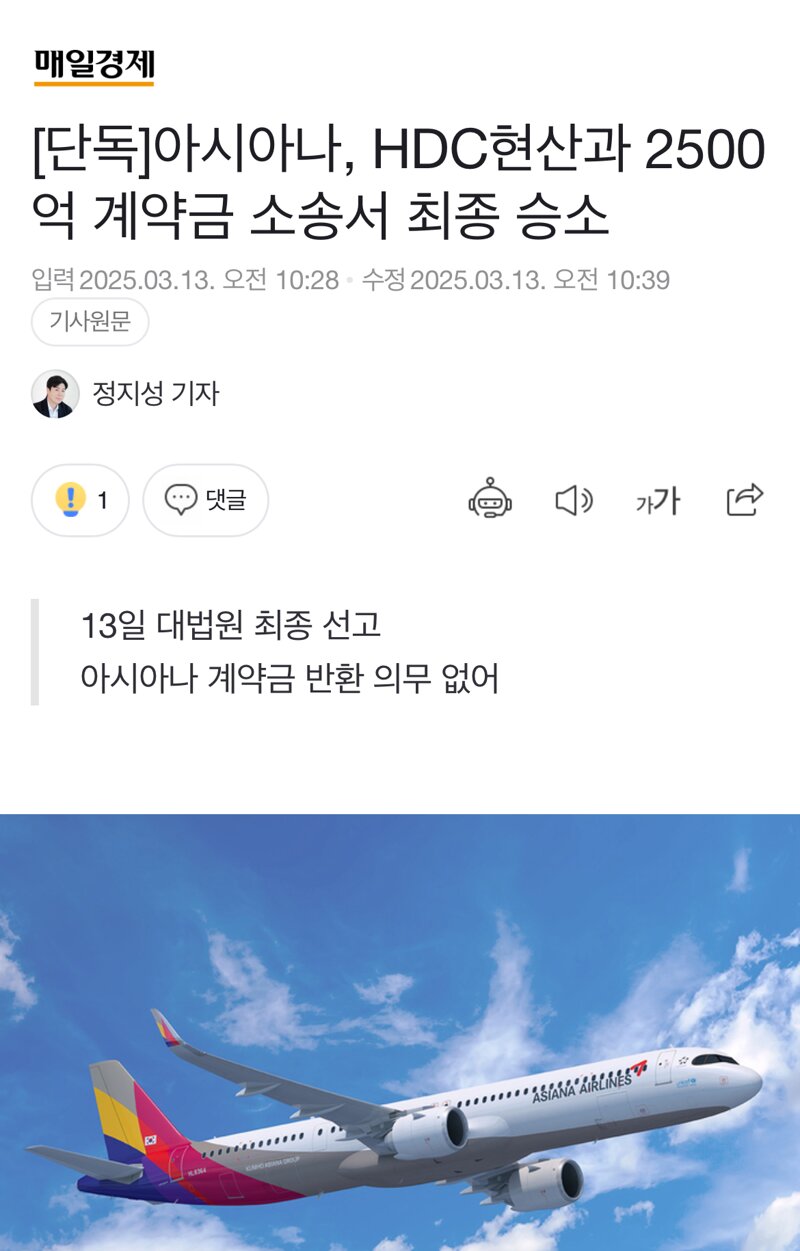Open the 매일경제 press home page
Viewport: 800px width, 1251px height.
click(95, 66)
